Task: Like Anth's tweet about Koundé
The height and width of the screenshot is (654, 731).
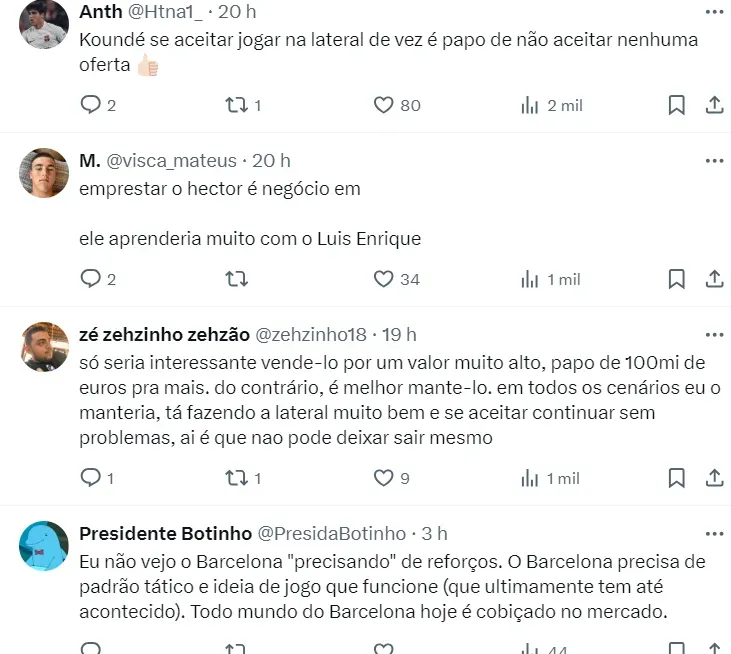Action: pos(383,105)
